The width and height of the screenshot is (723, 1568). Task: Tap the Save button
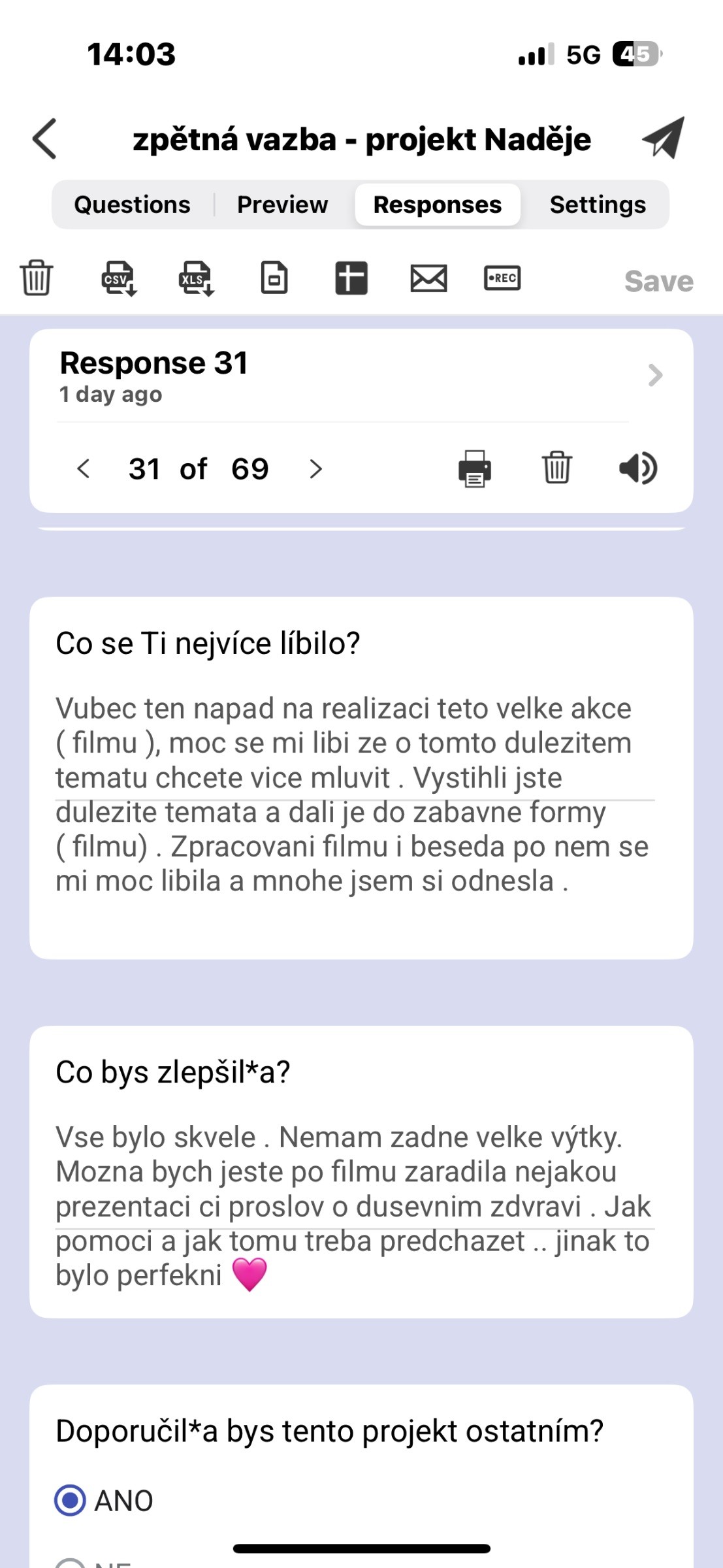tap(658, 281)
